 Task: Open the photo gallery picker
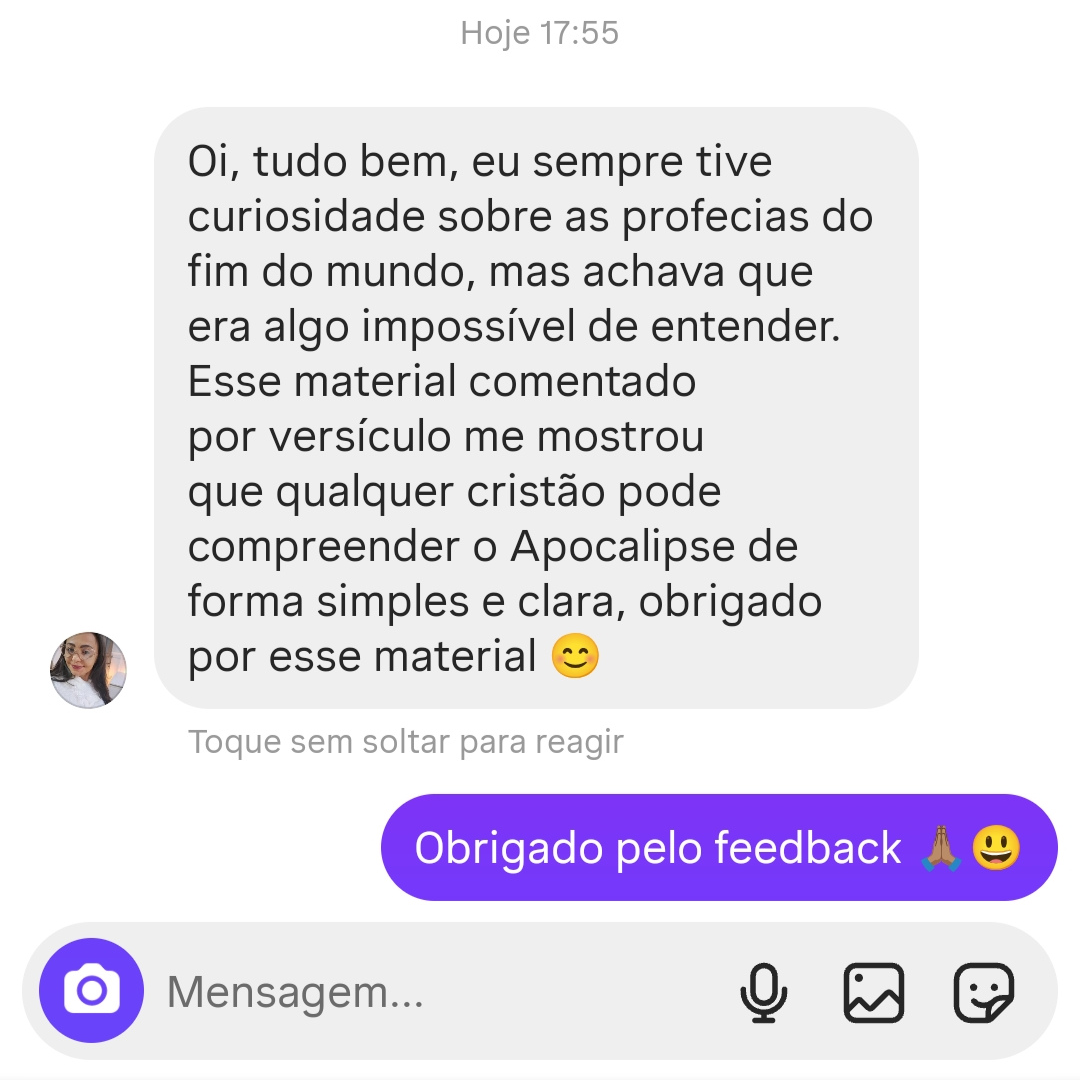[x=874, y=992]
